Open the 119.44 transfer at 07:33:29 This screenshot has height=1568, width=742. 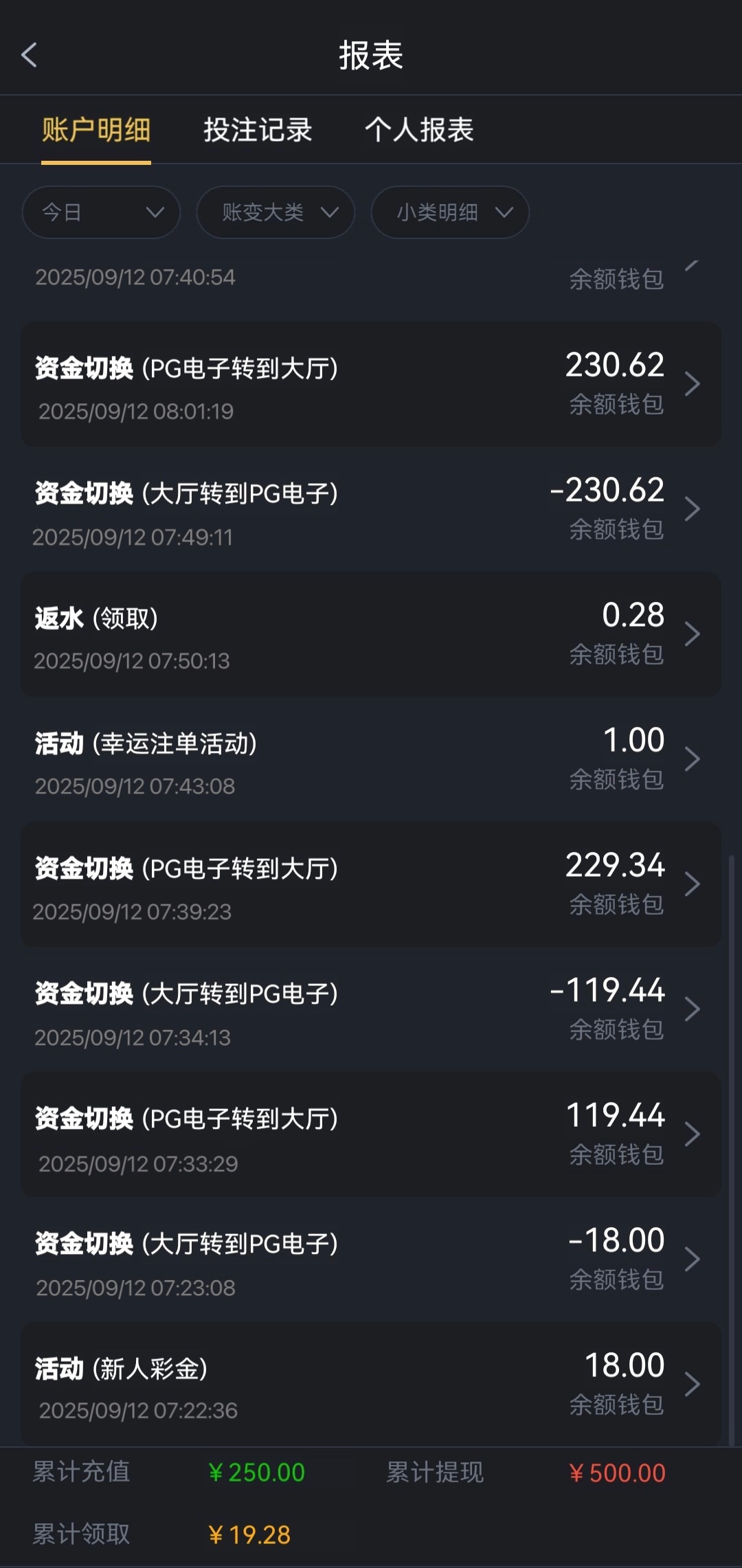tap(371, 1134)
